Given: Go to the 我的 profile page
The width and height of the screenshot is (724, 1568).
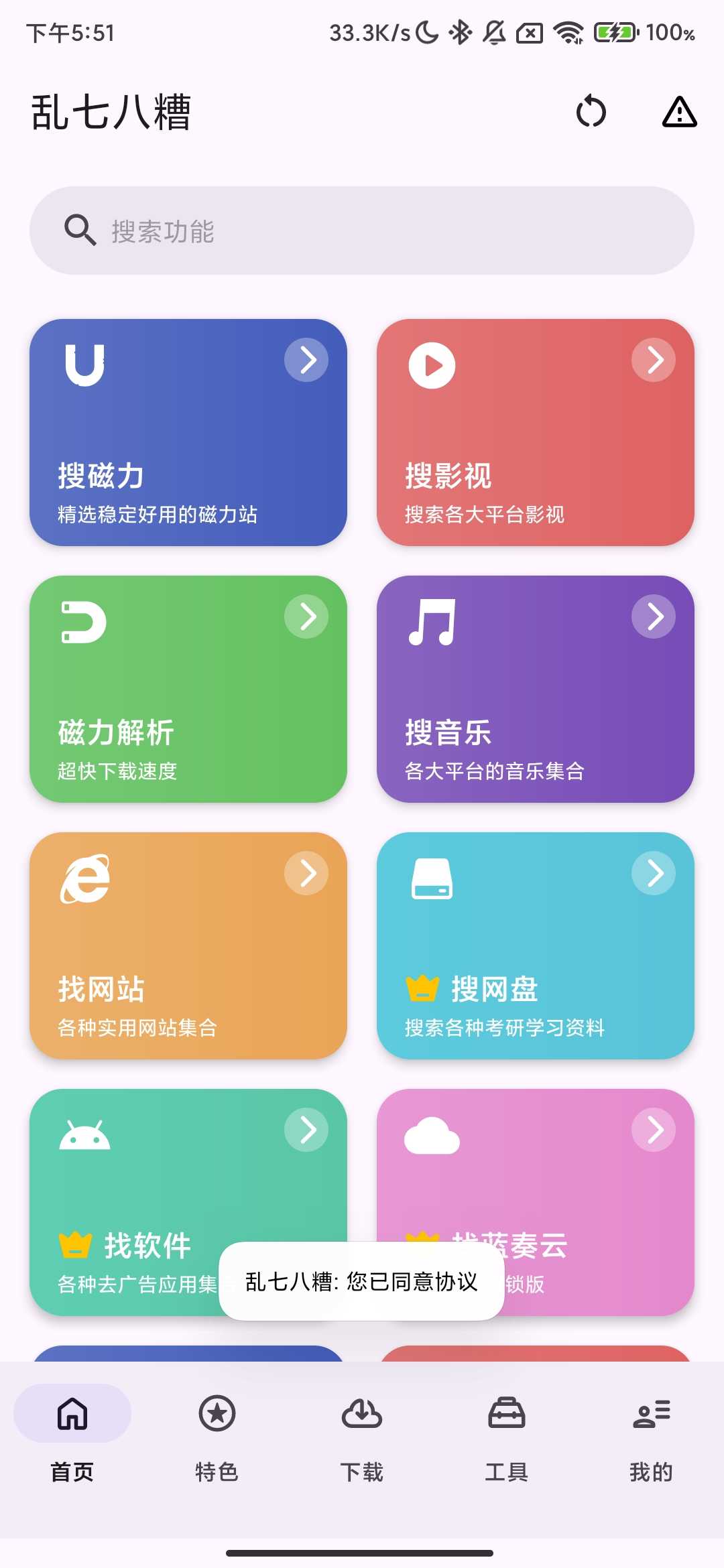Looking at the screenshot, I should pos(652,1441).
